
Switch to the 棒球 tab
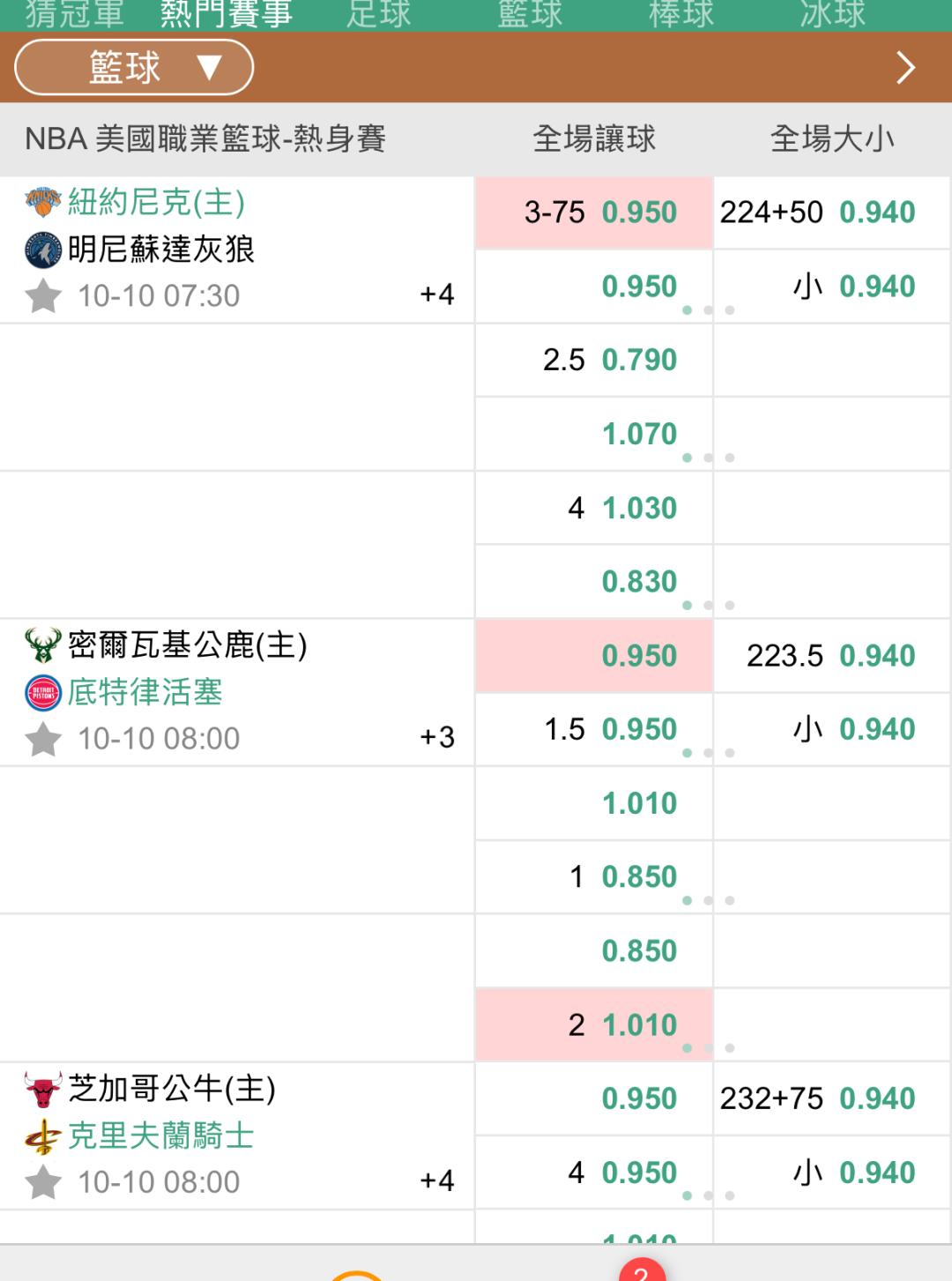point(681,14)
